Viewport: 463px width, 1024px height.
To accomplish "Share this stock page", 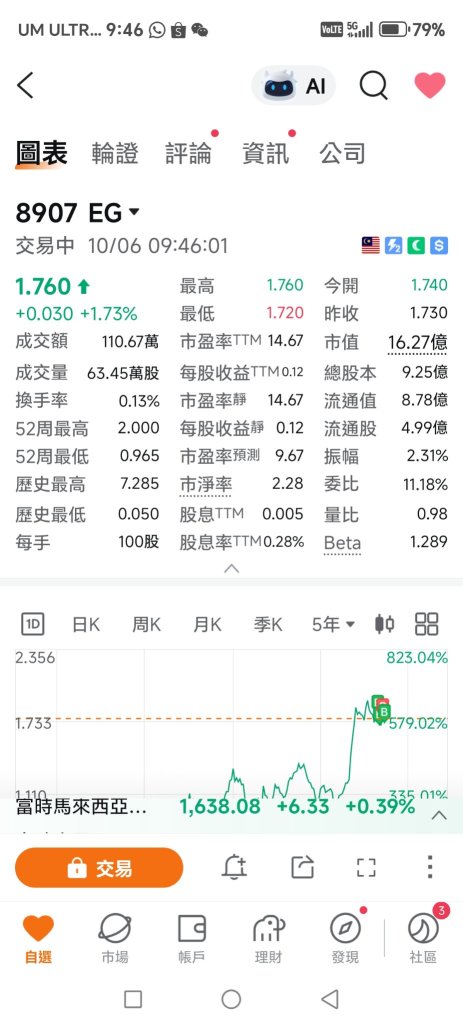I will coord(302,867).
